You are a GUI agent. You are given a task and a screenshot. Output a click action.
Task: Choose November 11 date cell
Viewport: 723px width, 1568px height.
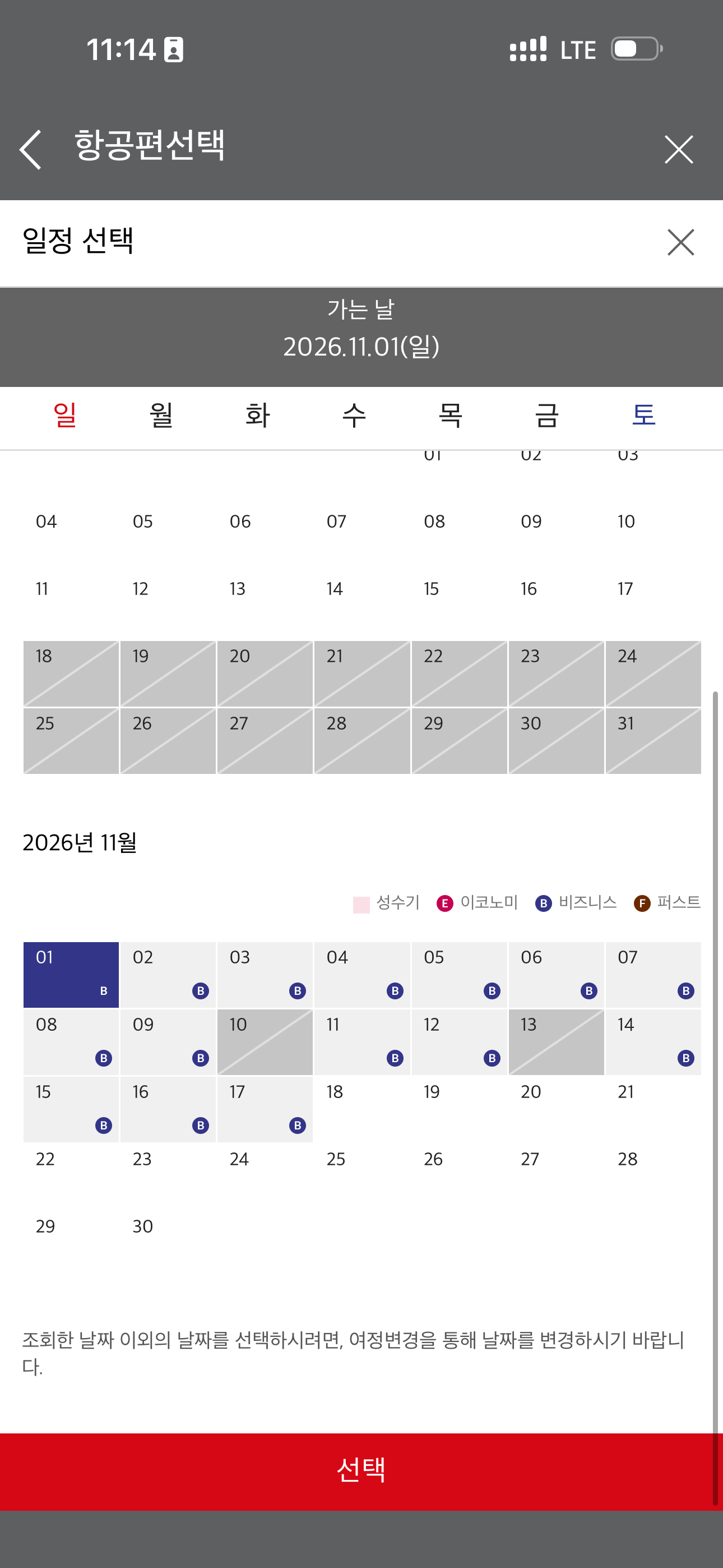pyautogui.click(x=362, y=1042)
